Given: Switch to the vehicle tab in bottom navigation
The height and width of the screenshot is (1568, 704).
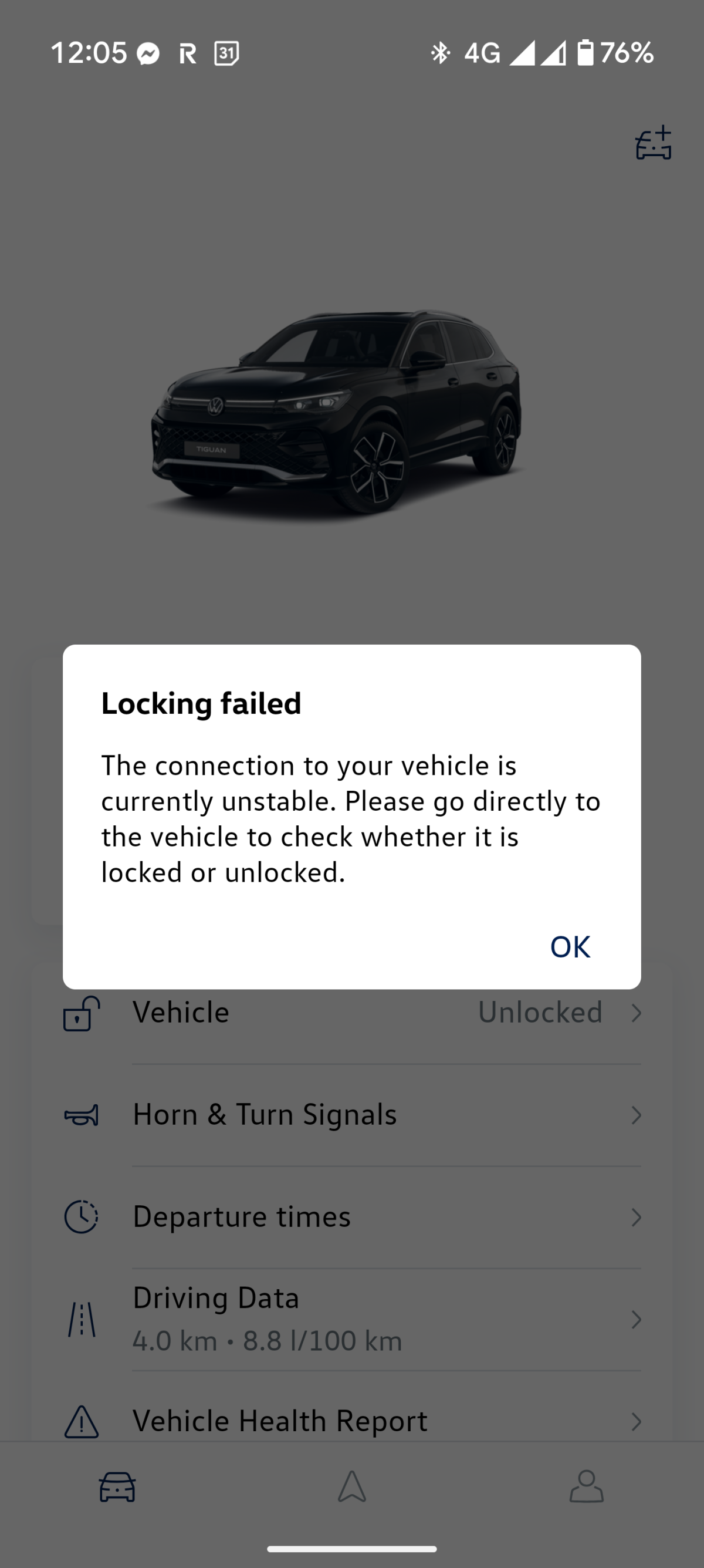Looking at the screenshot, I should pyautogui.click(x=117, y=1486).
